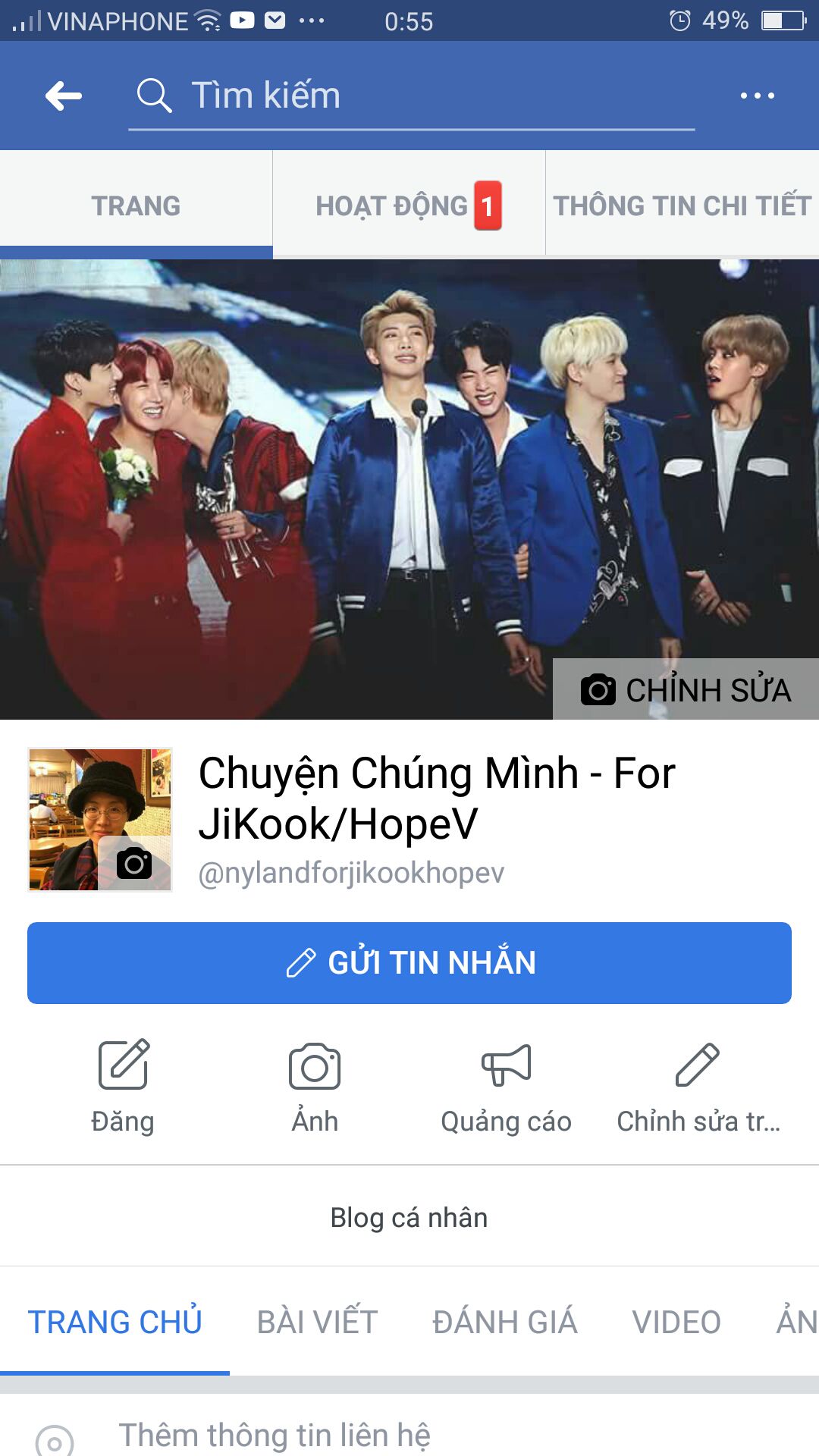Open Quảng cáo to promote page

pos(506,1086)
